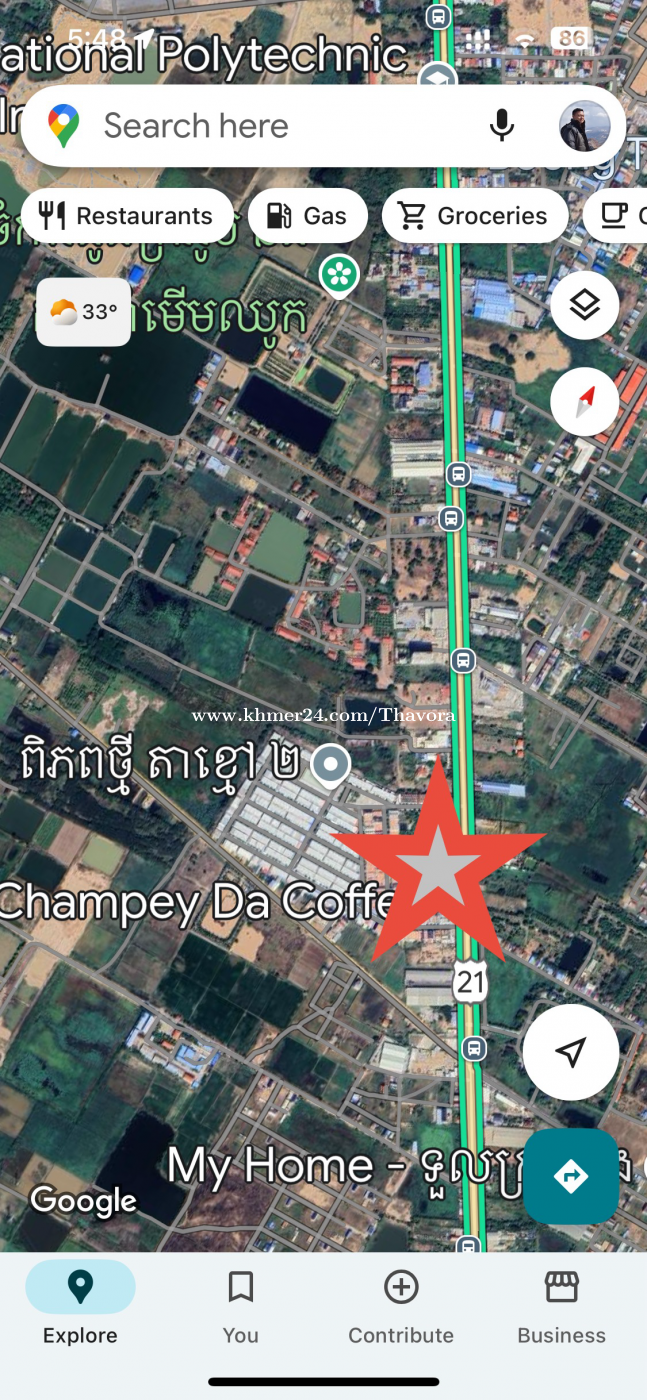Select the Restaurants chip
647x1400 pixels.
(127, 216)
